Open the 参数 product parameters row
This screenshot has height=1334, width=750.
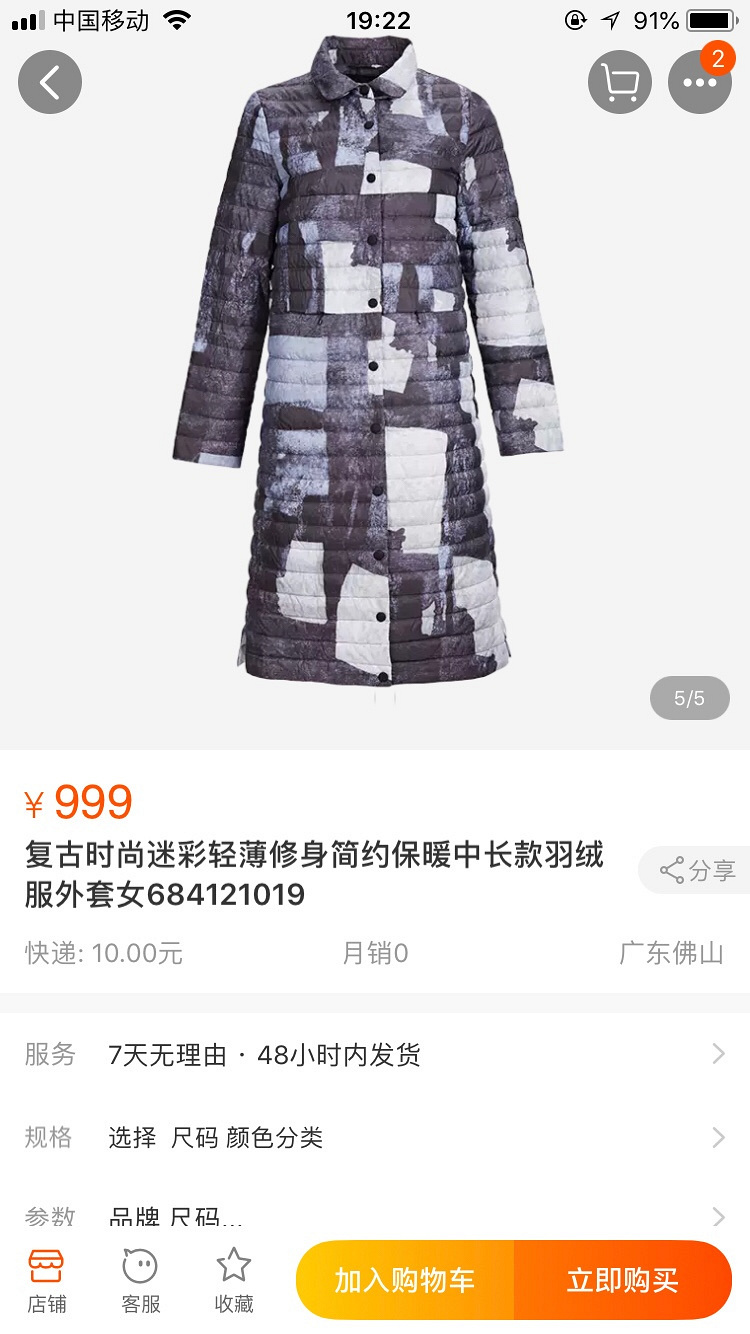click(x=375, y=1216)
